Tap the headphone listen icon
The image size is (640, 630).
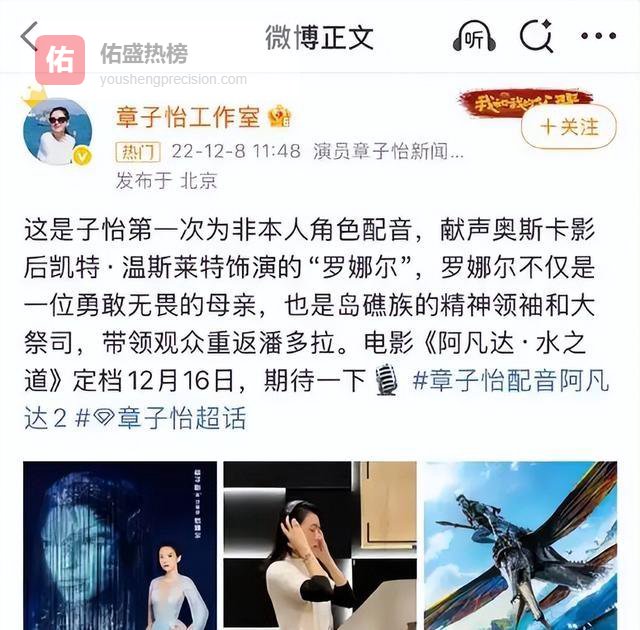[x=473, y=38]
